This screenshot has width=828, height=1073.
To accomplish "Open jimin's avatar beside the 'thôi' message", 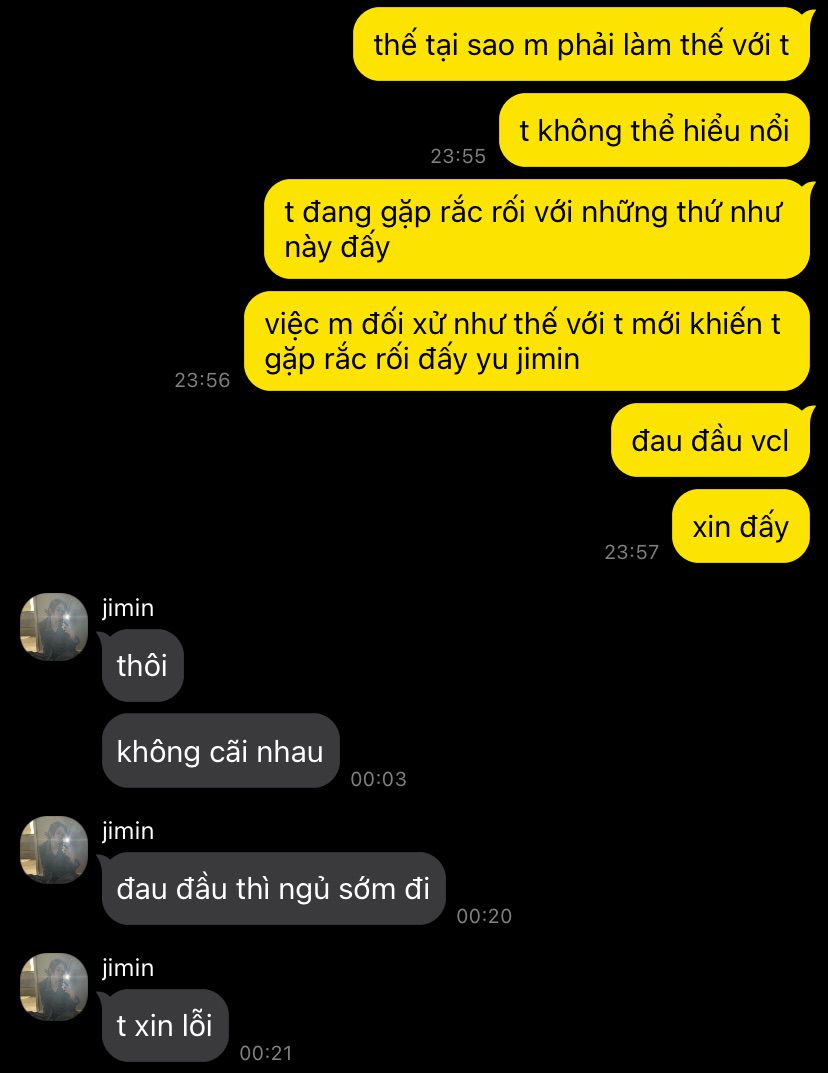I will [54, 627].
